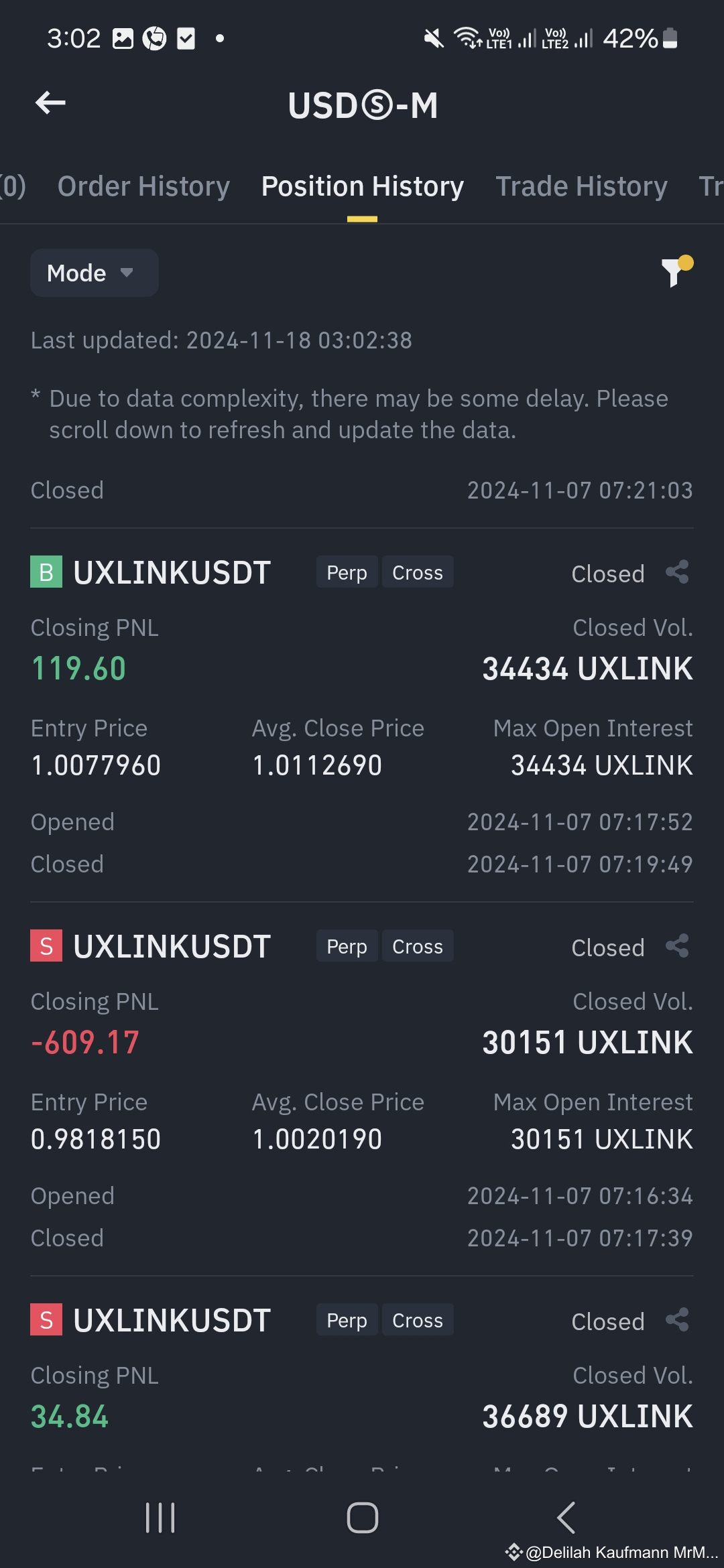Switch to the Trade History tab
The width and height of the screenshot is (724, 1568).
(581, 186)
